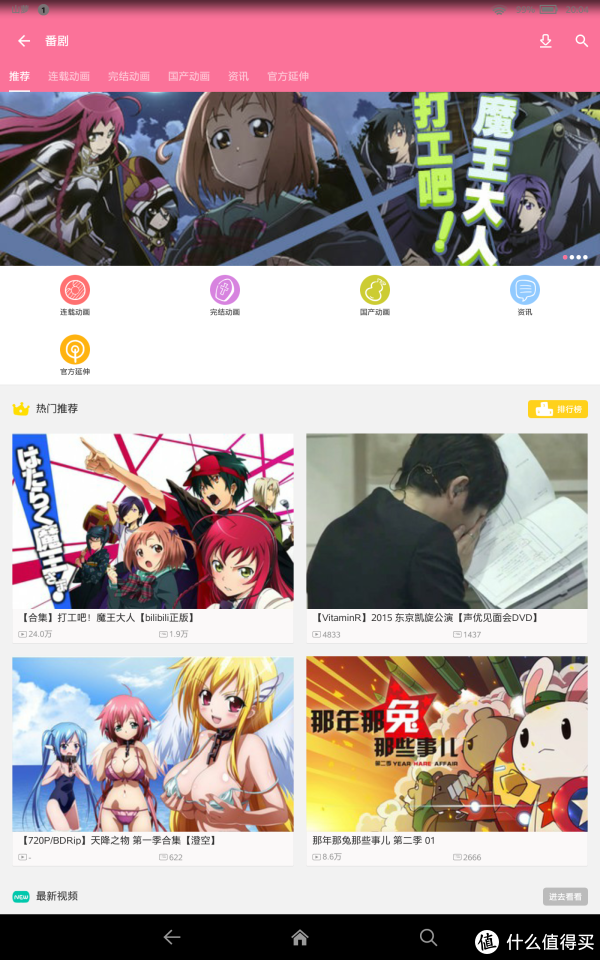This screenshot has width=600, height=960.
Task: Open the 打工吧！魔王大人 banner
Action: 300,178
